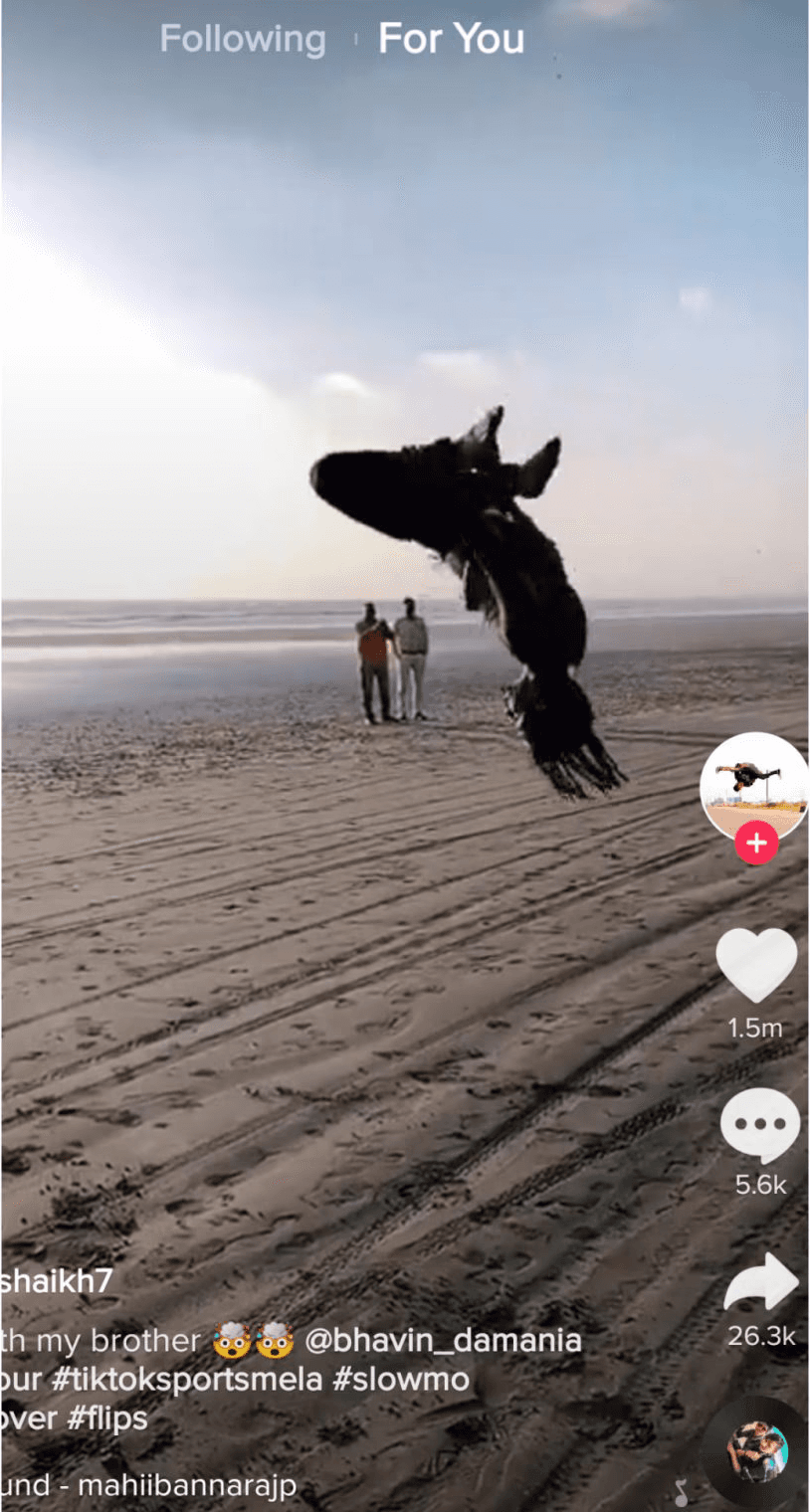Open the creator's profile picture
The width and height of the screenshot is (810, 1512).
click(x=753, y=788)
